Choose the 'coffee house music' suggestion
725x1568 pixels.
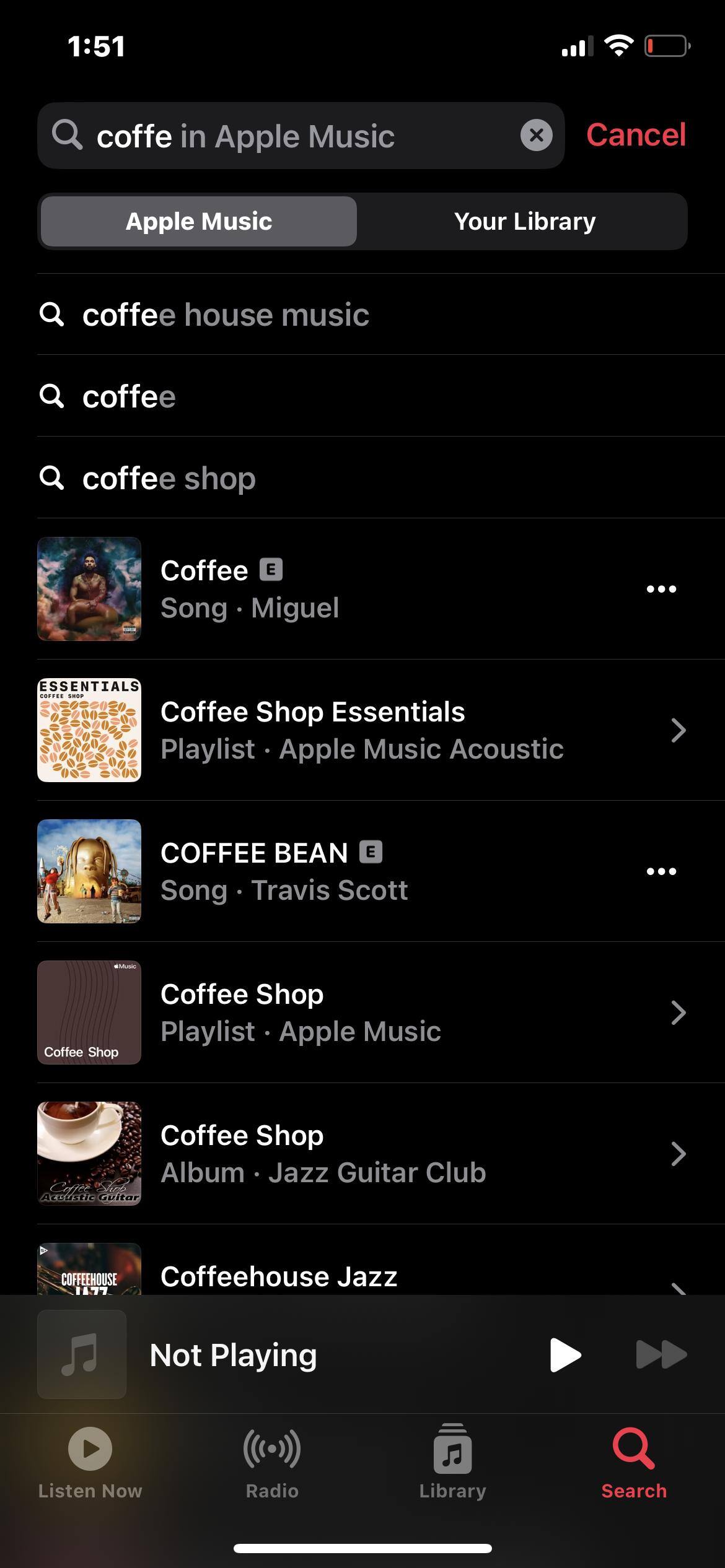pyautogui.click(x=226, y=315)
